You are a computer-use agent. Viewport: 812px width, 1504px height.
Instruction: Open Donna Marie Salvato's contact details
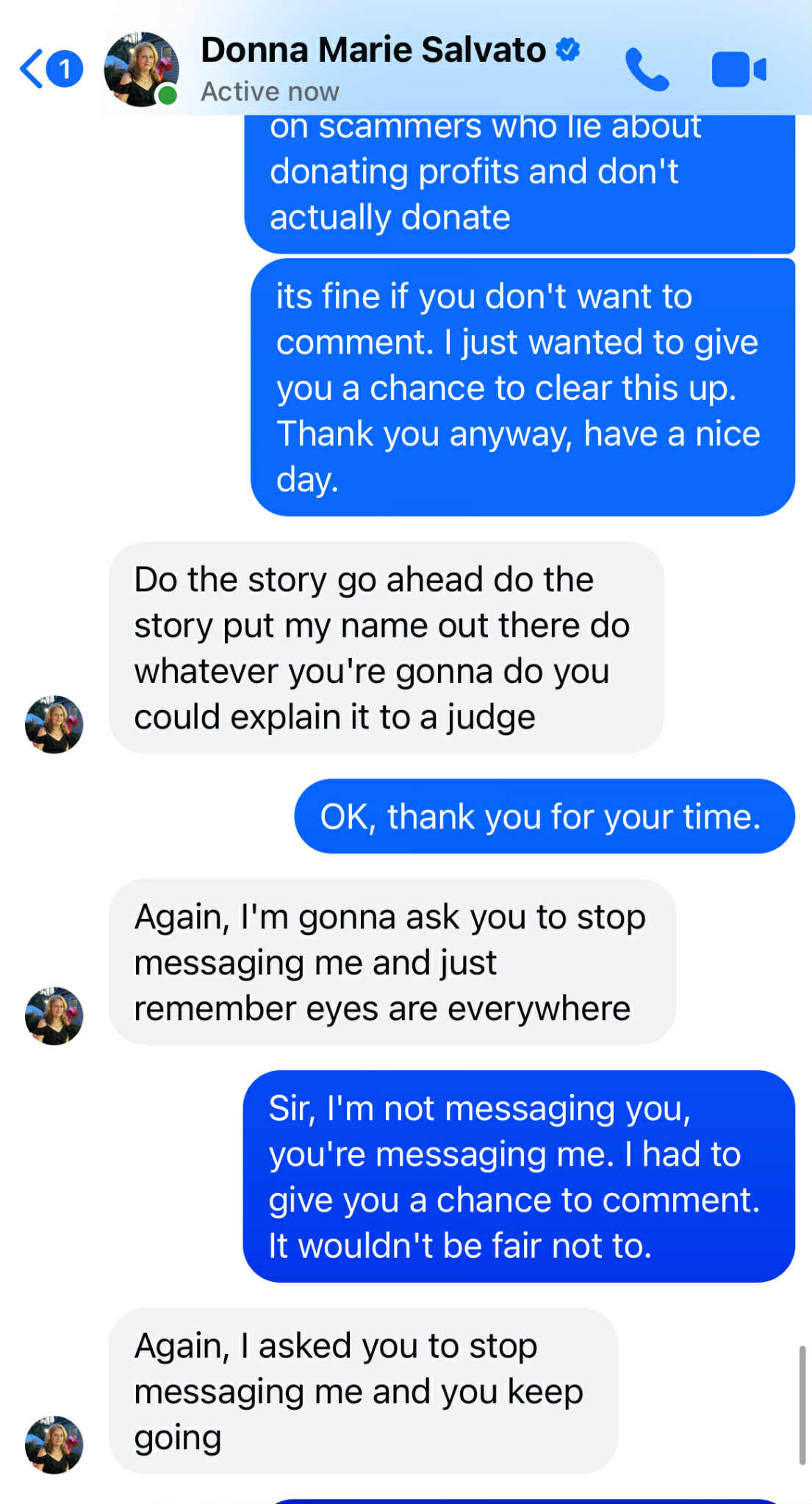373,51
